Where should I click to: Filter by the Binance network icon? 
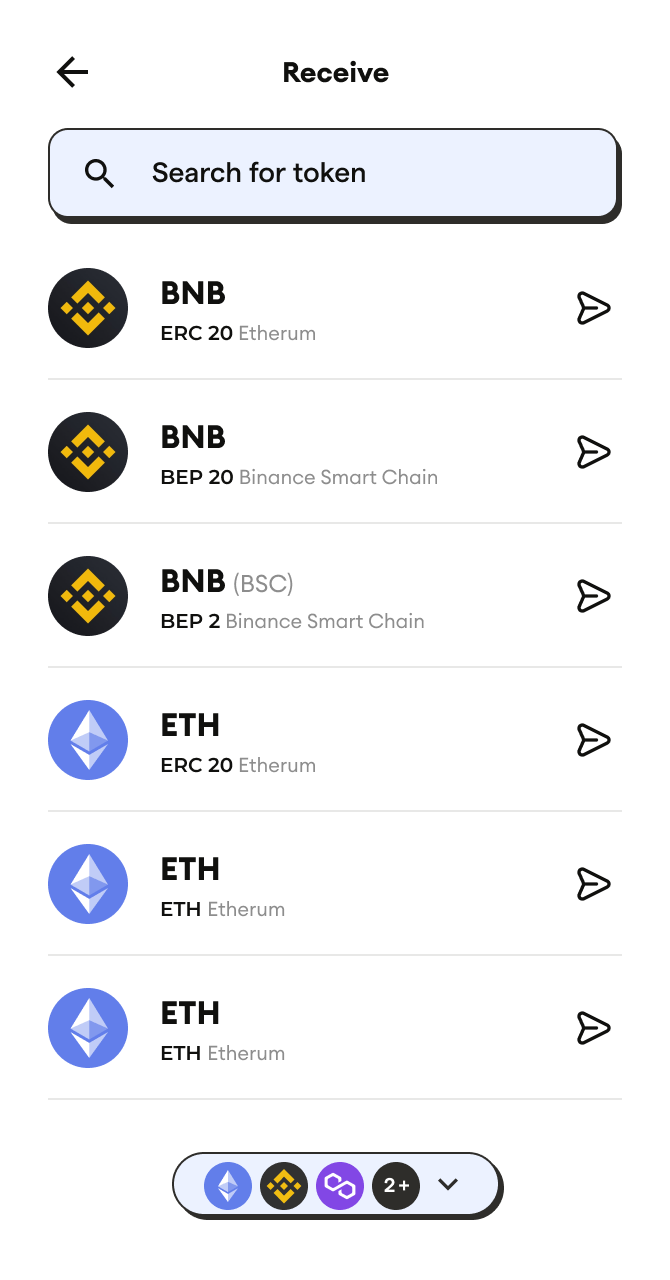click(284, 1186)
